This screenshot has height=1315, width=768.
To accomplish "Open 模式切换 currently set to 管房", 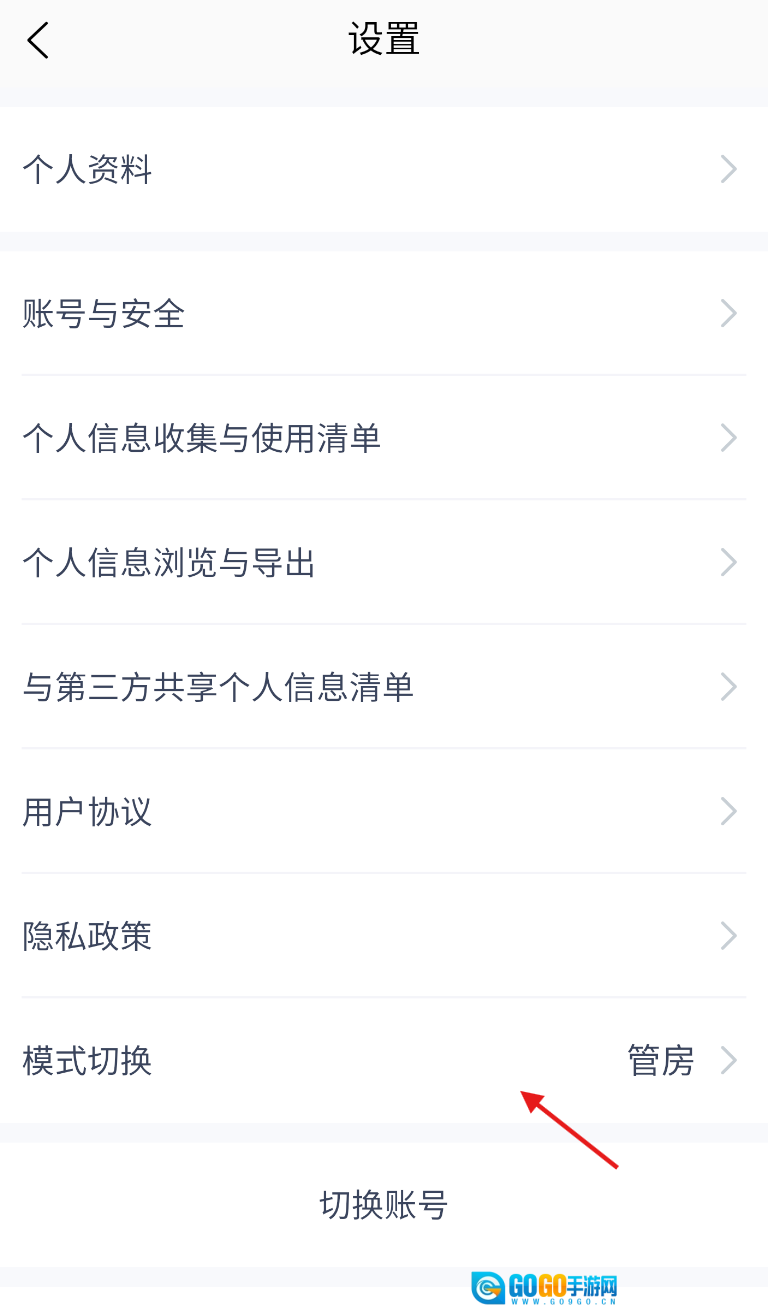I will pyautogui.click(x=384, y=1060).
